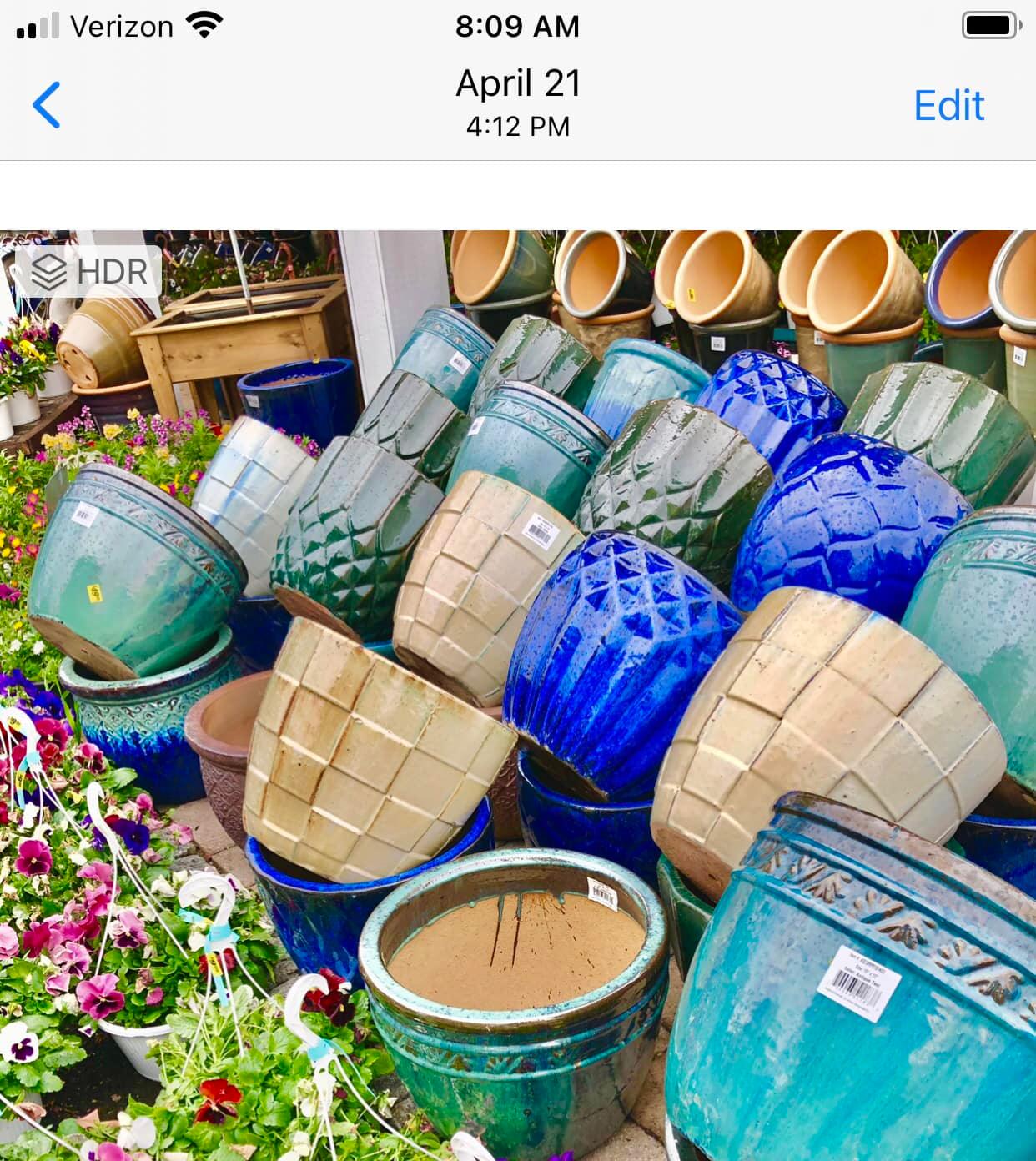Viewport: 1036px width, 1161px height.
Task: Tap Edit to modify the photo
Action: click(x=948, y=106)
